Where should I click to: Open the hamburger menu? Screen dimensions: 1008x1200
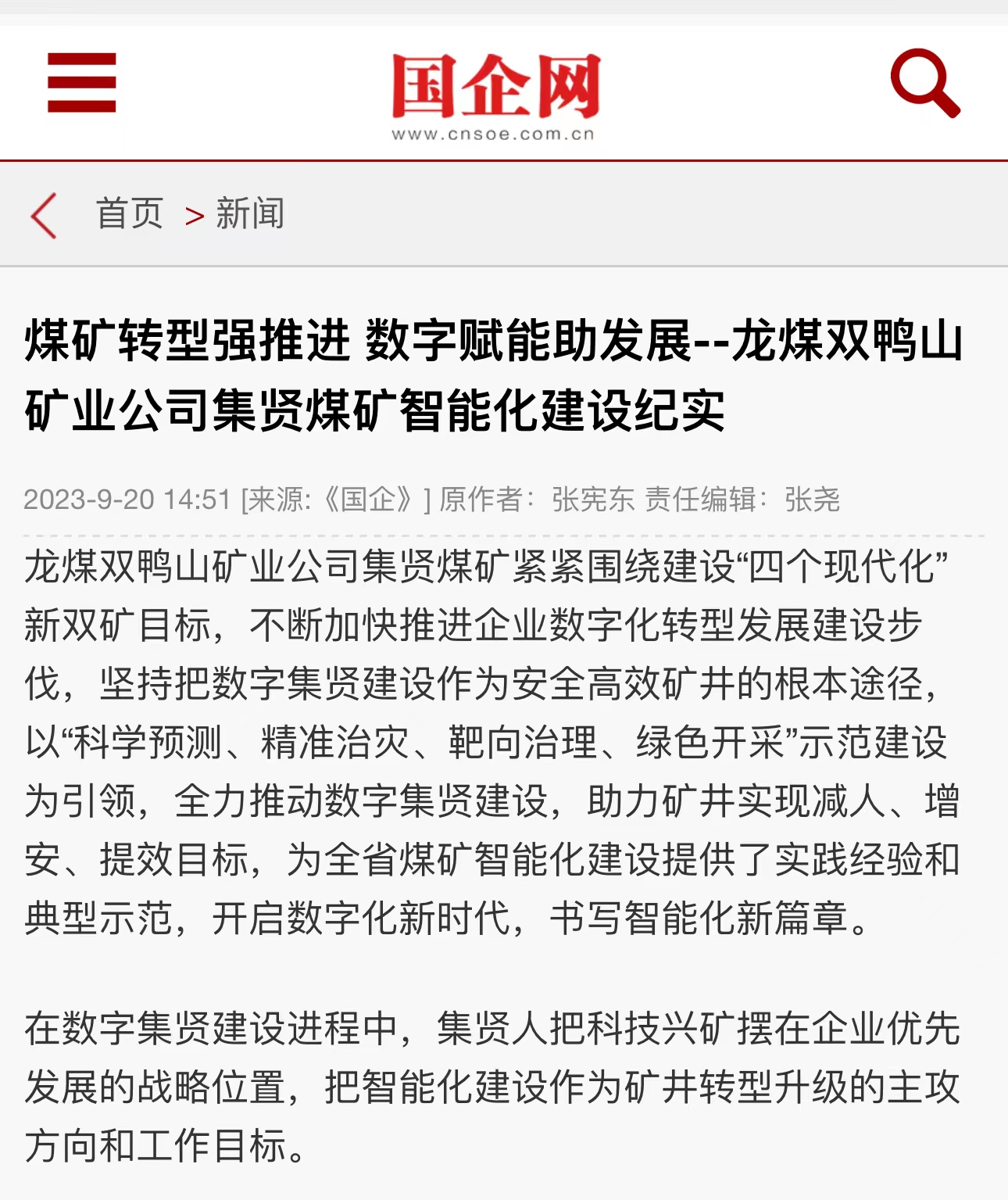click(81, 83)
